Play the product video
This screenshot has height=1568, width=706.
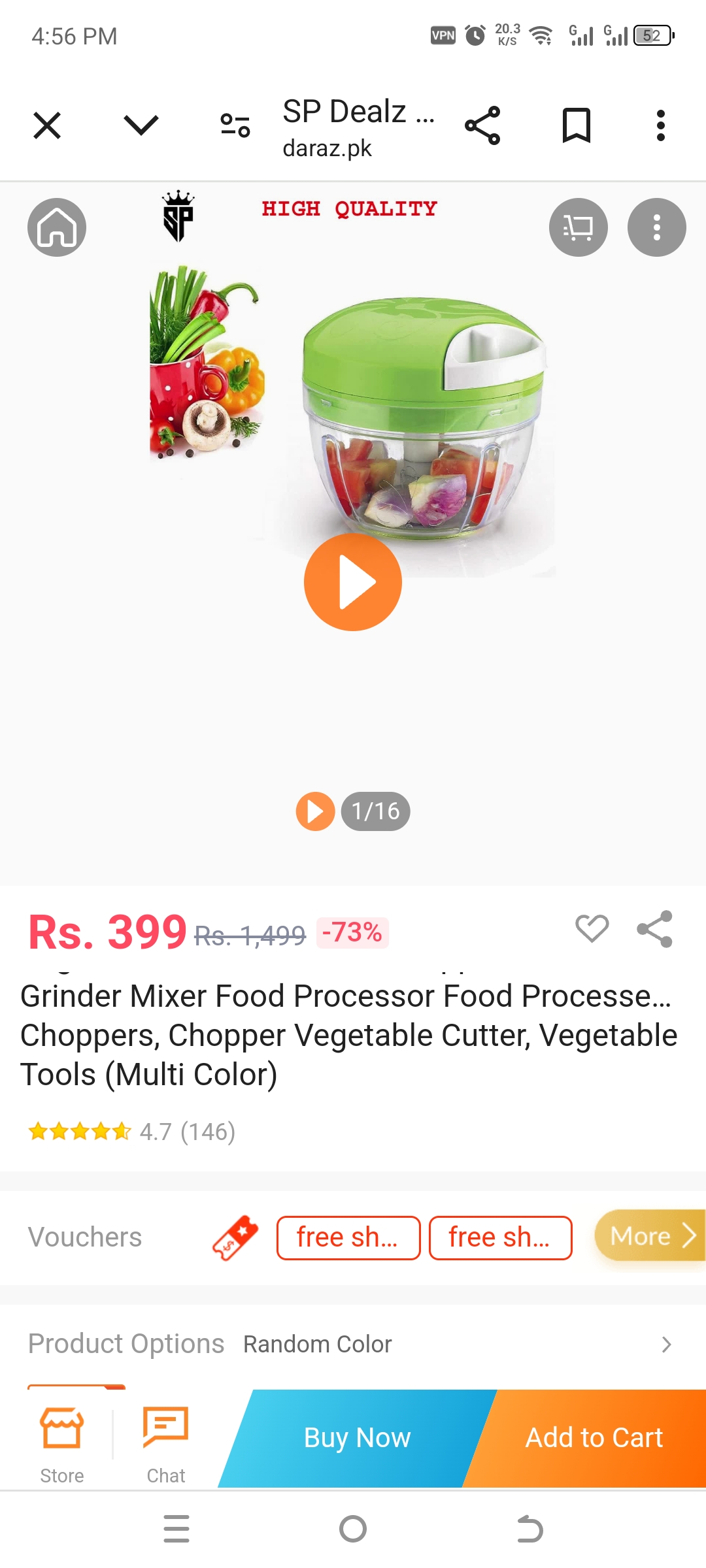(353, 582)
